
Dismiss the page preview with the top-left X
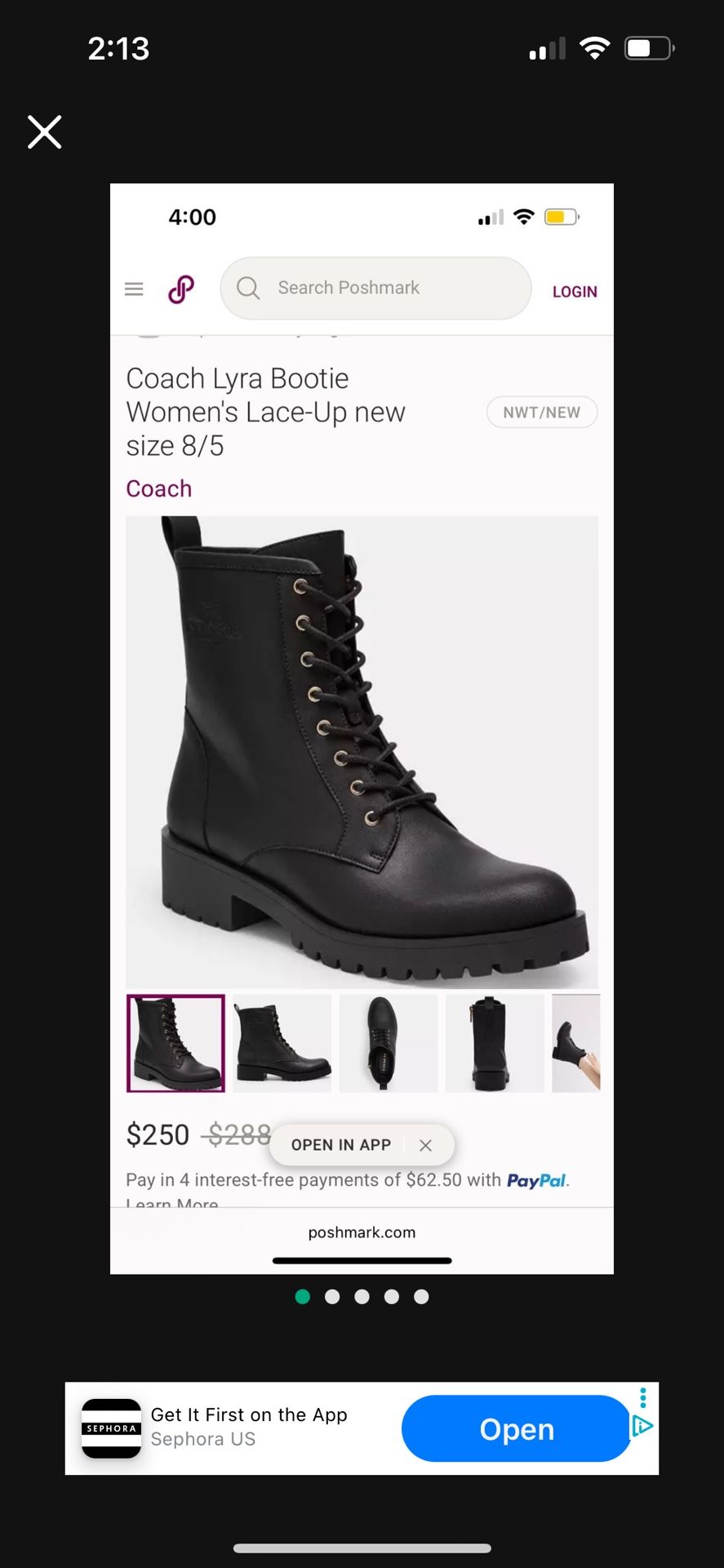pyautogui.click(x=44, y=131)
